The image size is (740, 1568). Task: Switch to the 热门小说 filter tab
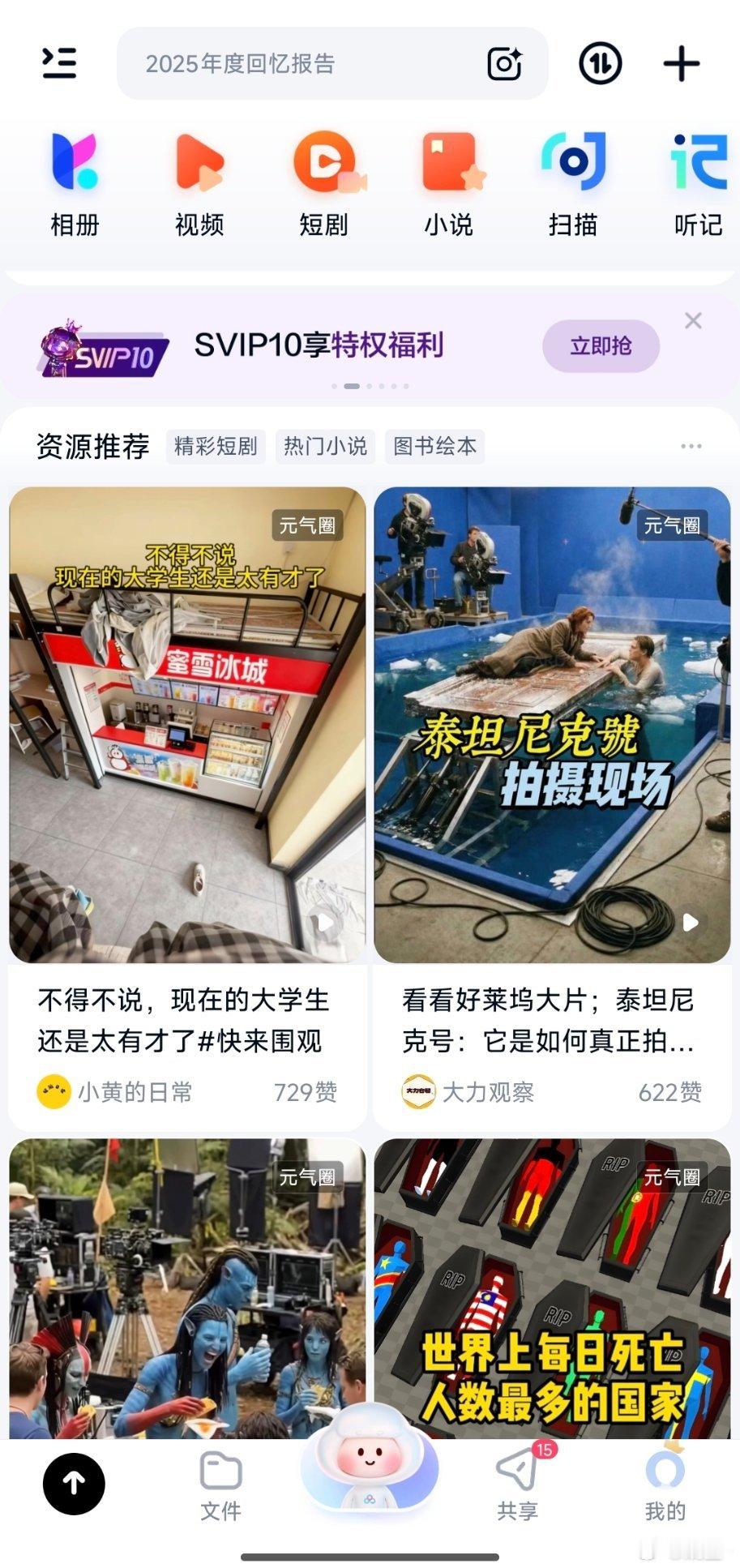[324, 447]
